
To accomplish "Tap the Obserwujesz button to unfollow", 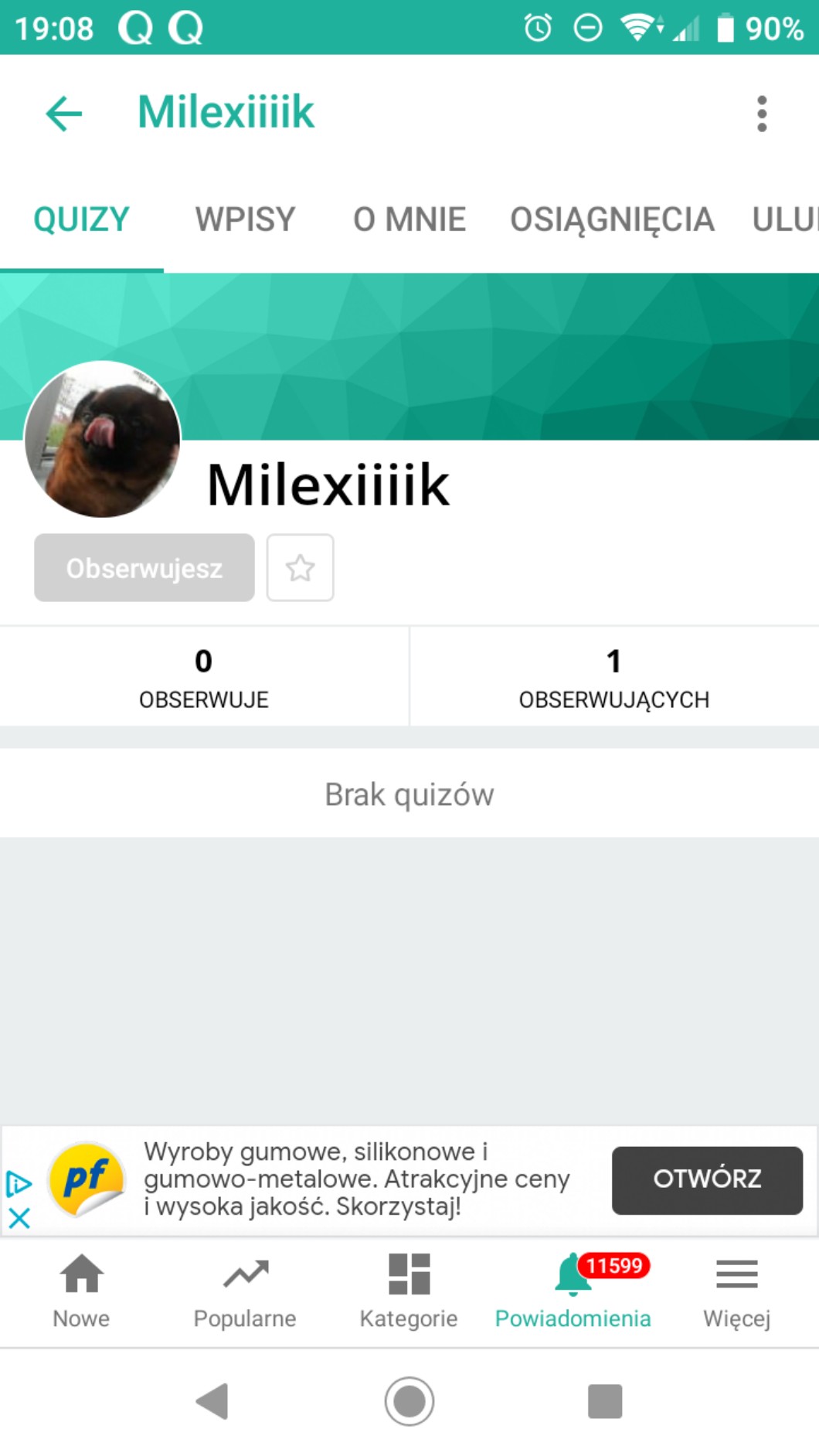I will (x=144, y=568).
